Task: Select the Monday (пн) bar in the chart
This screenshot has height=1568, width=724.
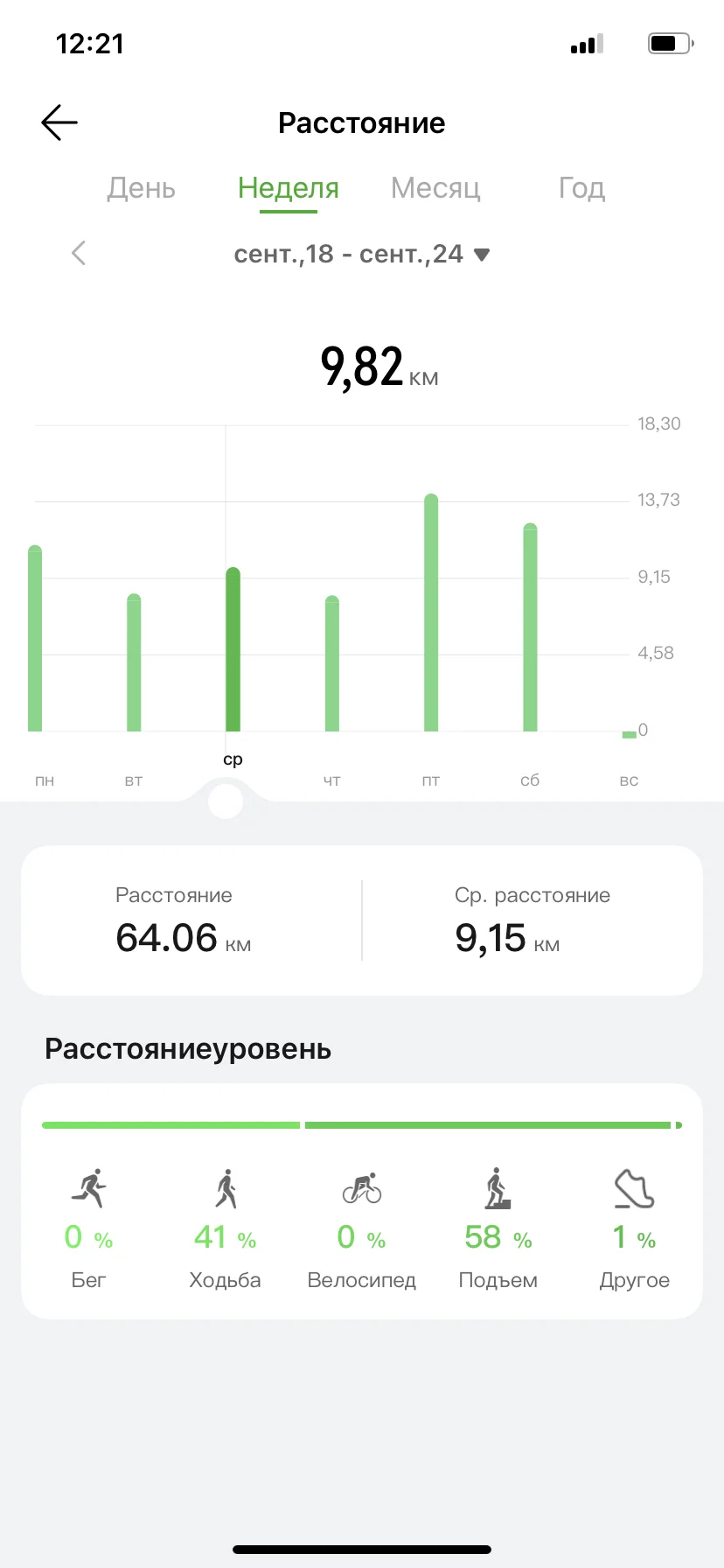Action: [35, 638]
